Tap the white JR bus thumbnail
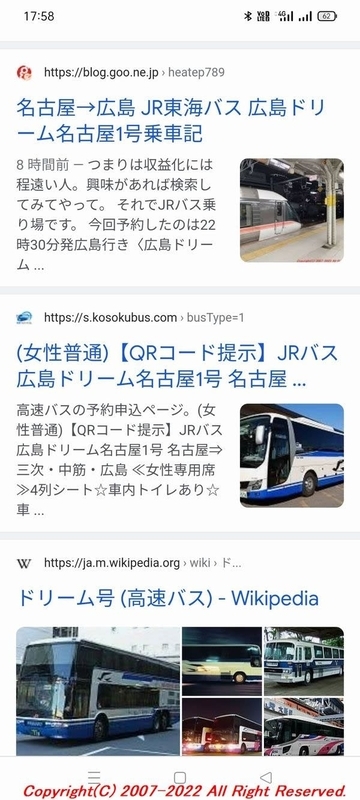The height and width of the screenshot is (800, 360). pyautogui.click(x=292, y=455)
